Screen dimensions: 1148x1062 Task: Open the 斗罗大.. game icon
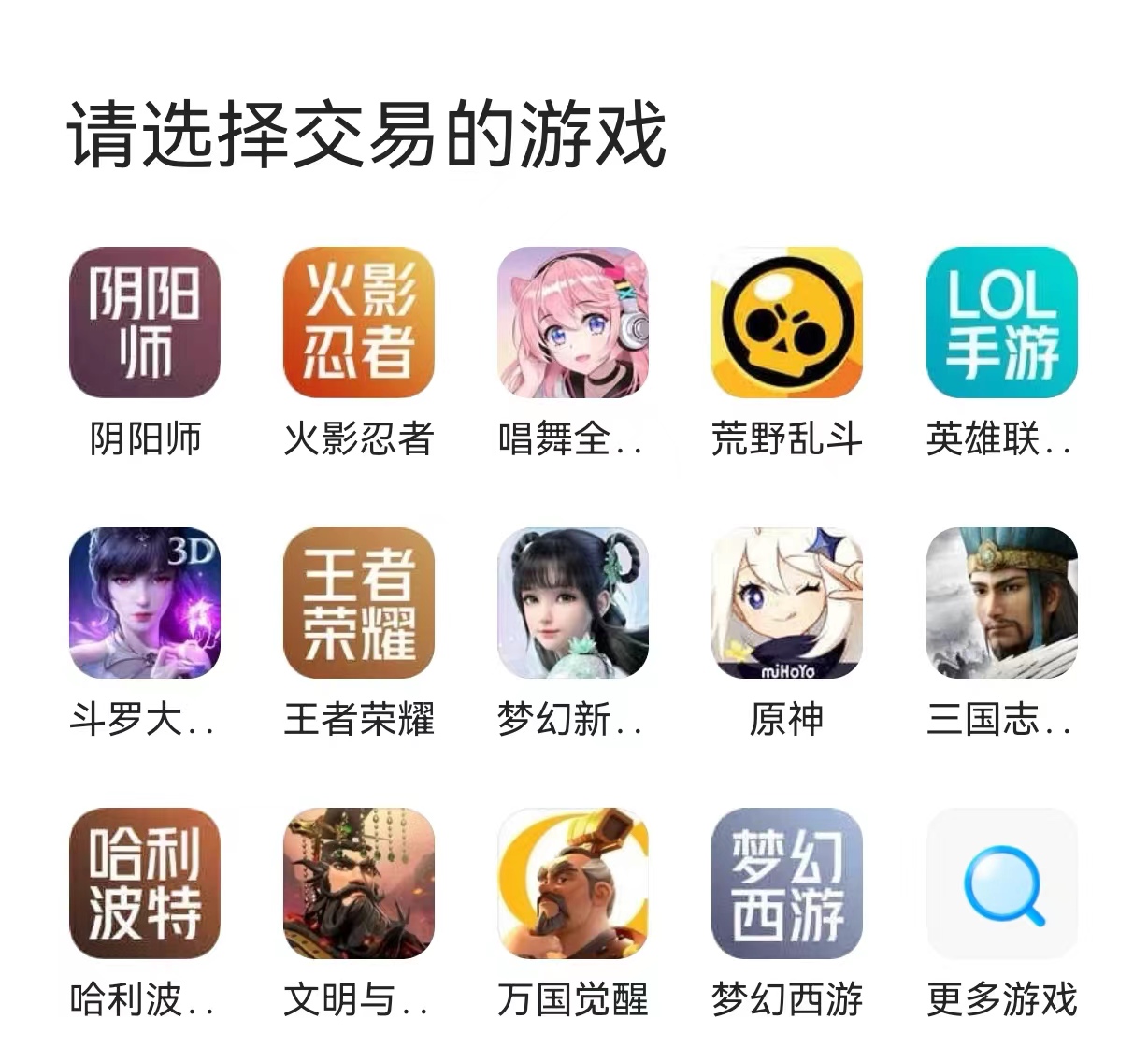click(145, 603)
